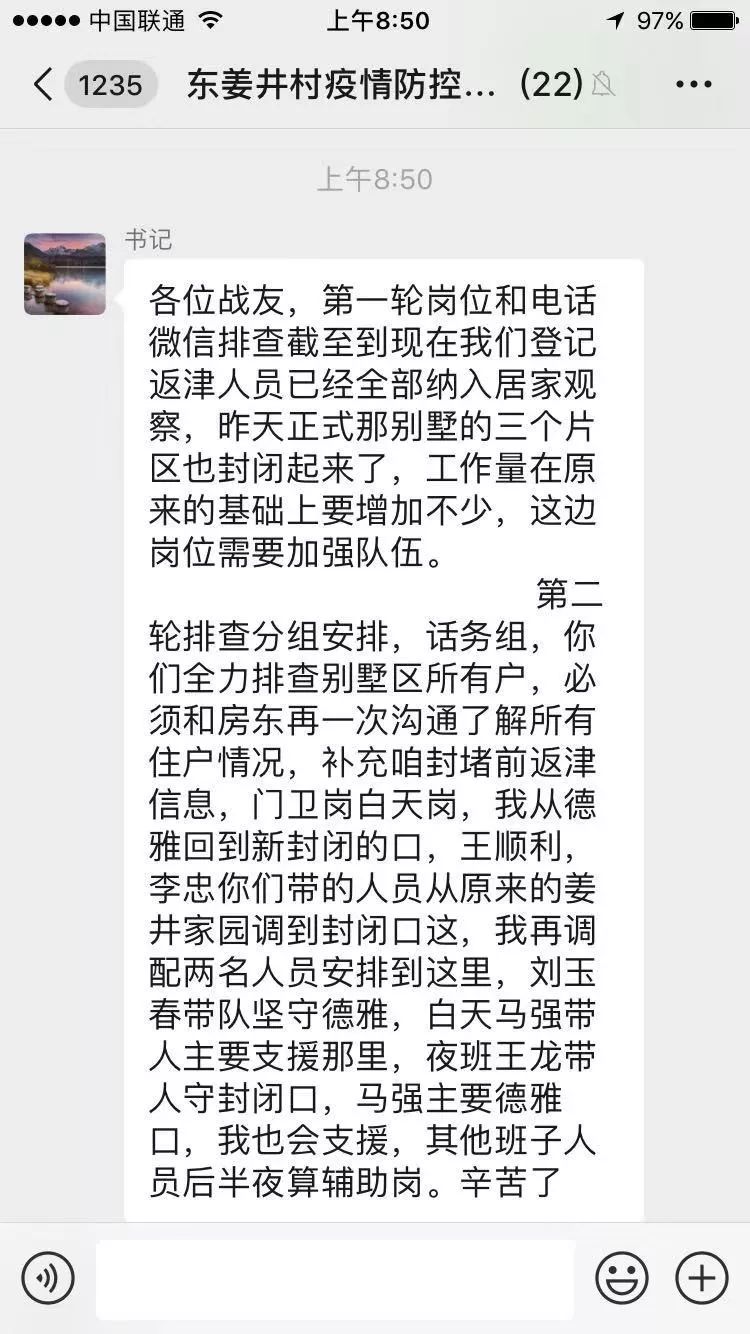Open the emoji sticker panel

[x=622, y=1278]
